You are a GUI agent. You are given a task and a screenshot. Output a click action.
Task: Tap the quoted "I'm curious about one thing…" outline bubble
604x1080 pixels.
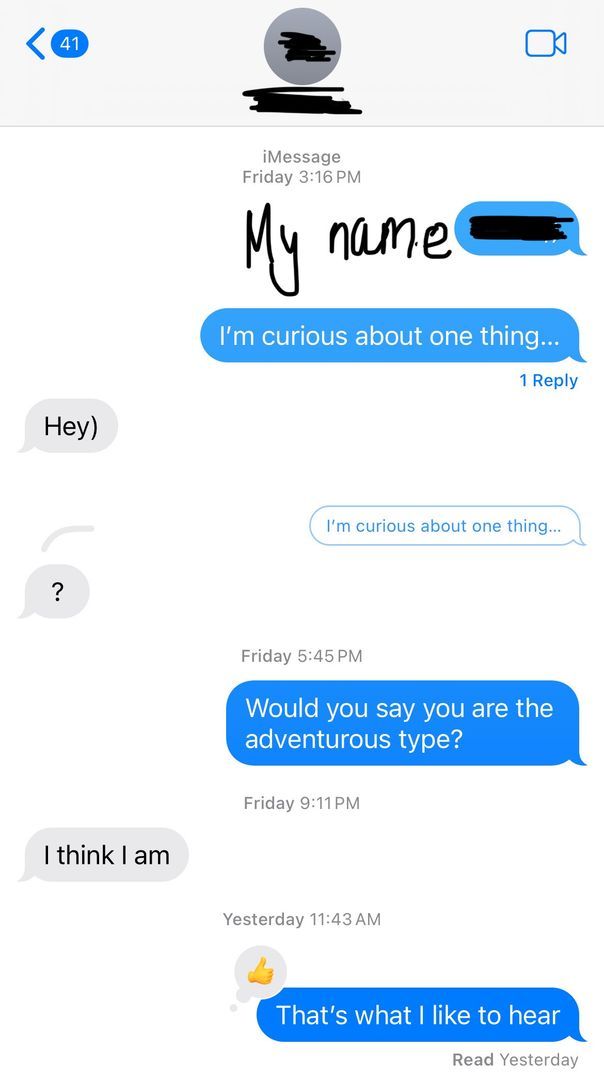click(x=446, y=526)
